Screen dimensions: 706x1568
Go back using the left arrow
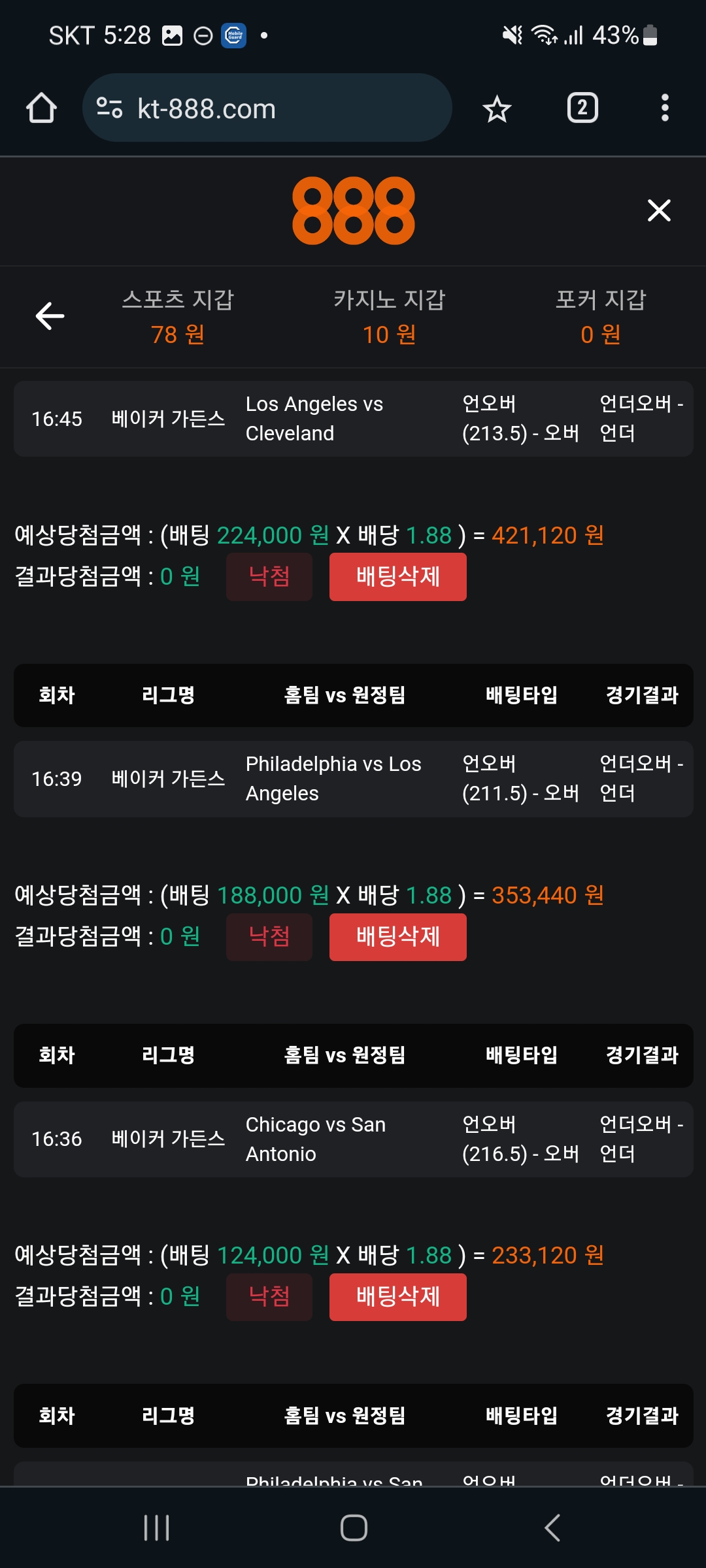50,316
